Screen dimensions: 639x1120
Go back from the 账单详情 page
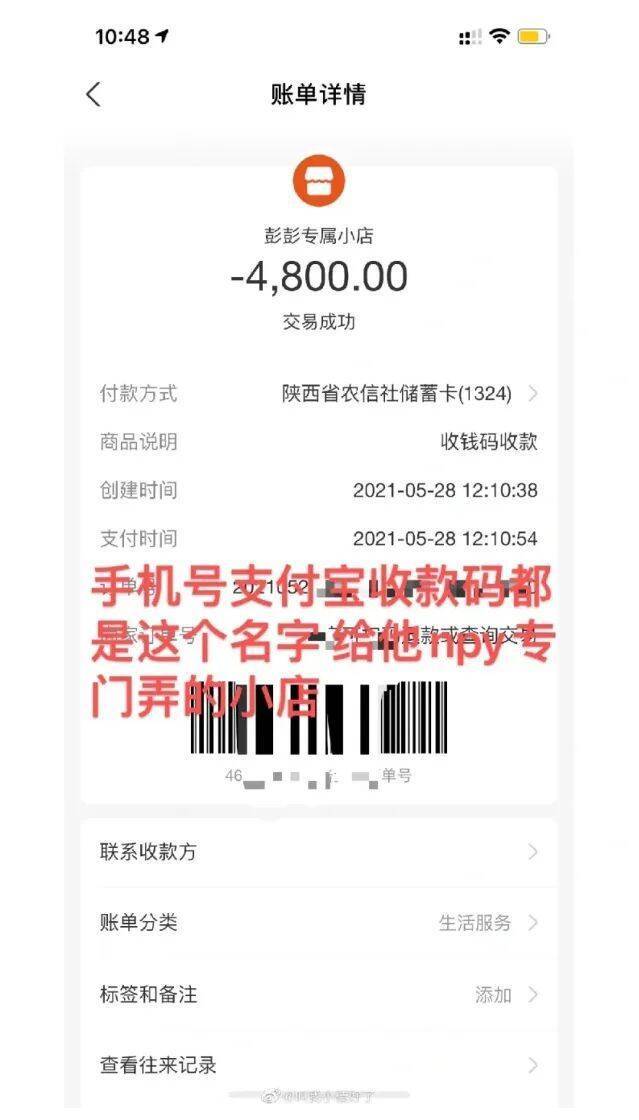(x=94, y=94)
